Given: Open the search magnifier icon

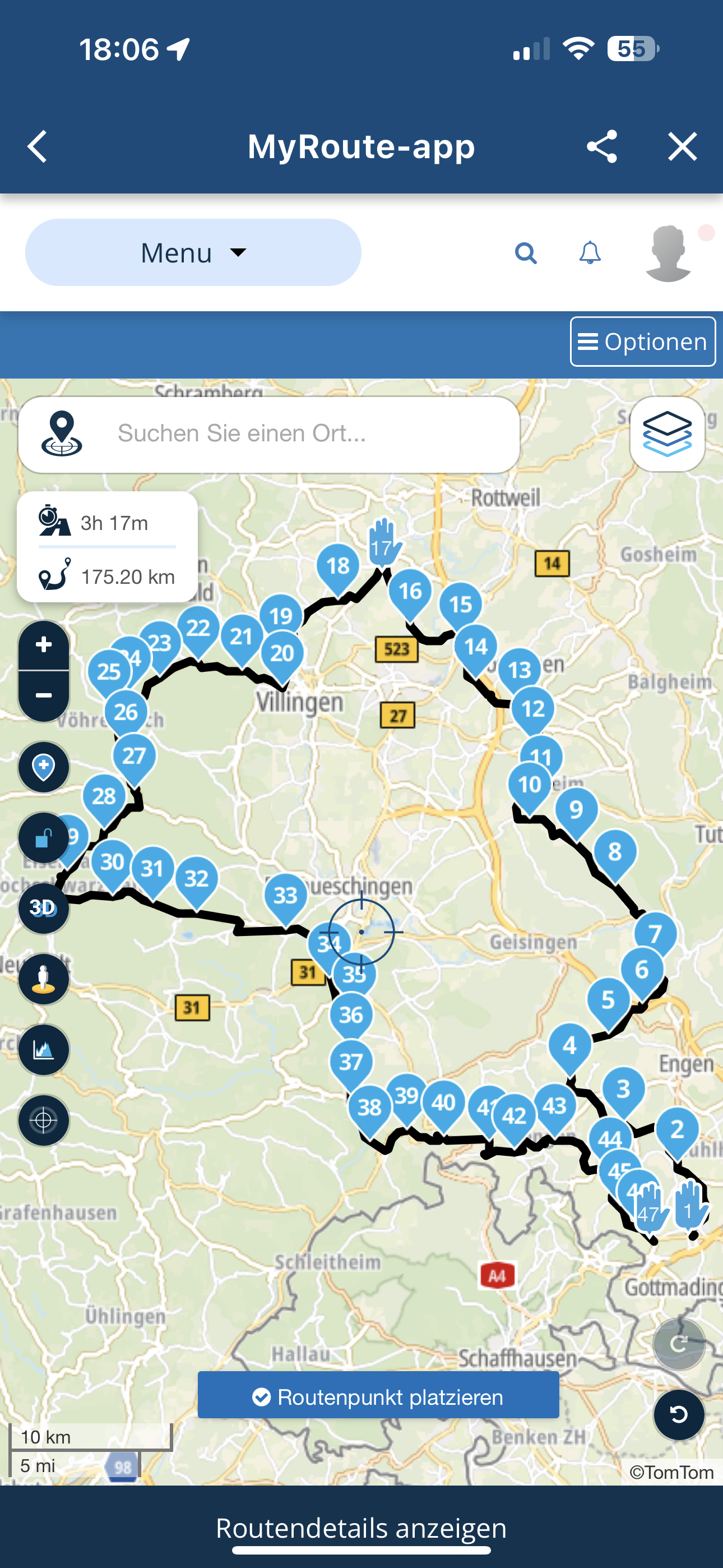Looking at the screenshot, I should 526,252.
